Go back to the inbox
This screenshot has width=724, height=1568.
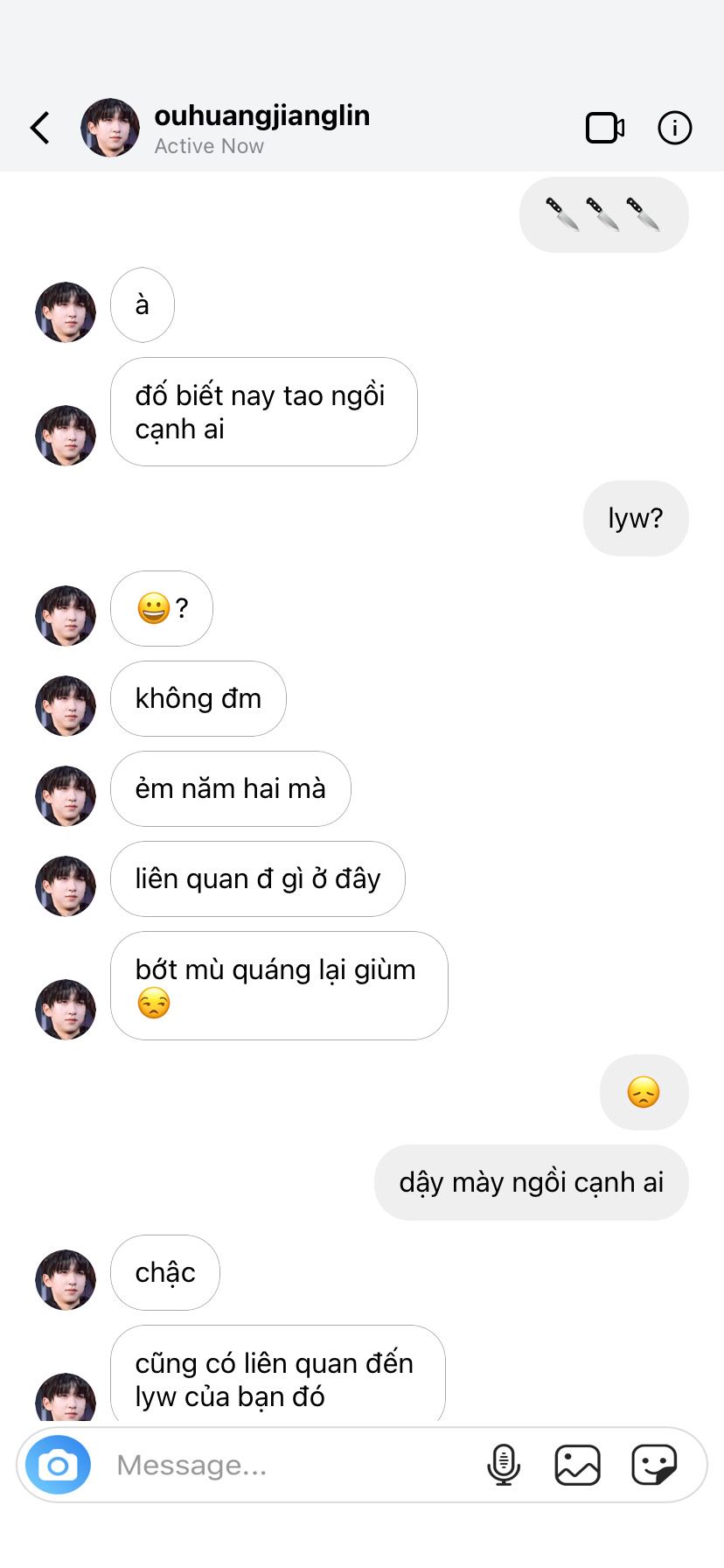(x=40, y=128)
